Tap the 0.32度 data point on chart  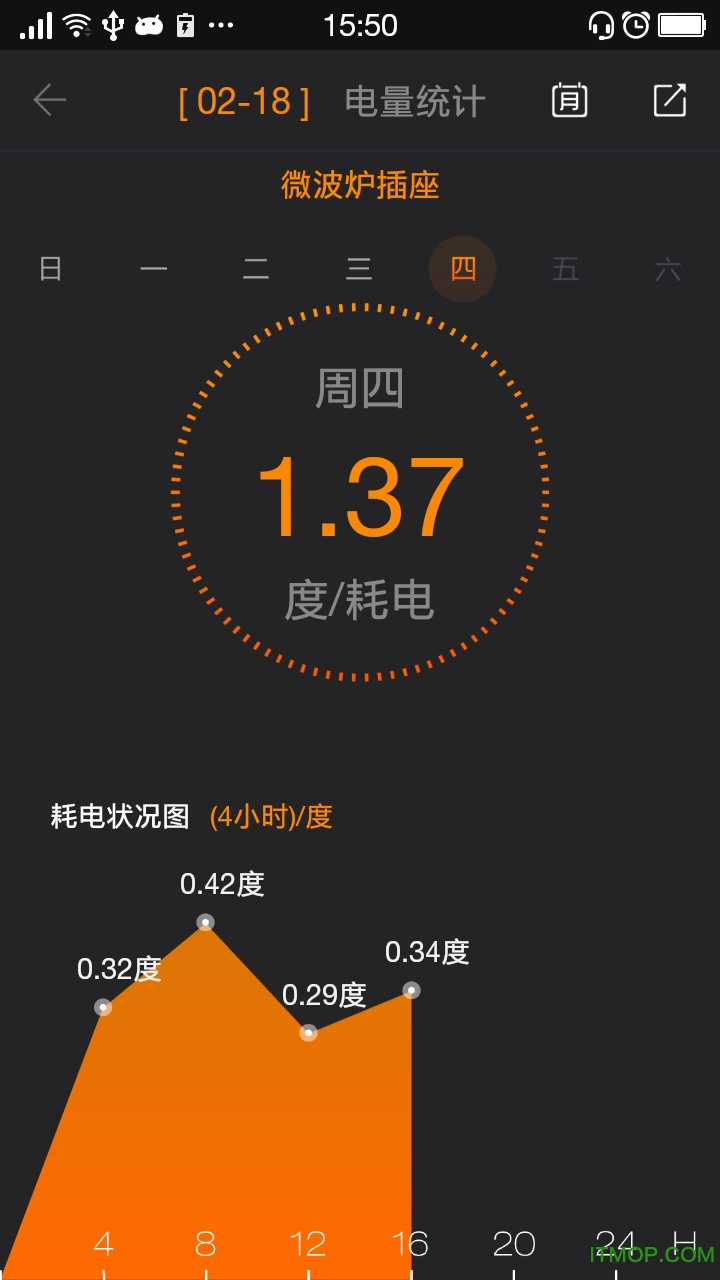103,1007
